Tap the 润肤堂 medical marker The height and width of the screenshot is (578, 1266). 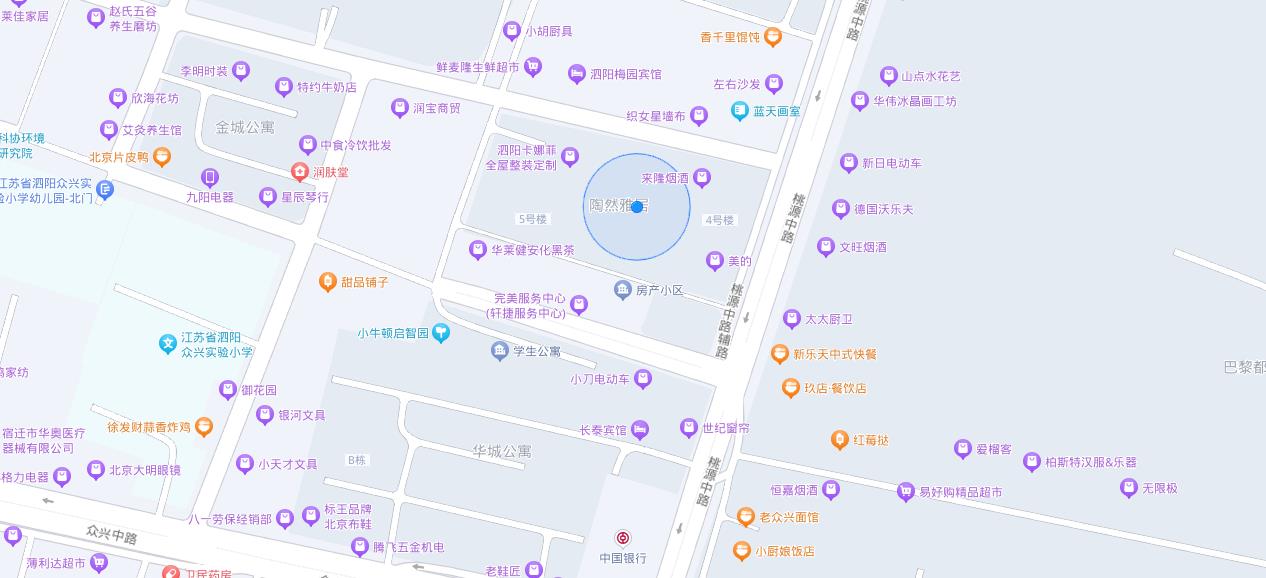point(300,172)
